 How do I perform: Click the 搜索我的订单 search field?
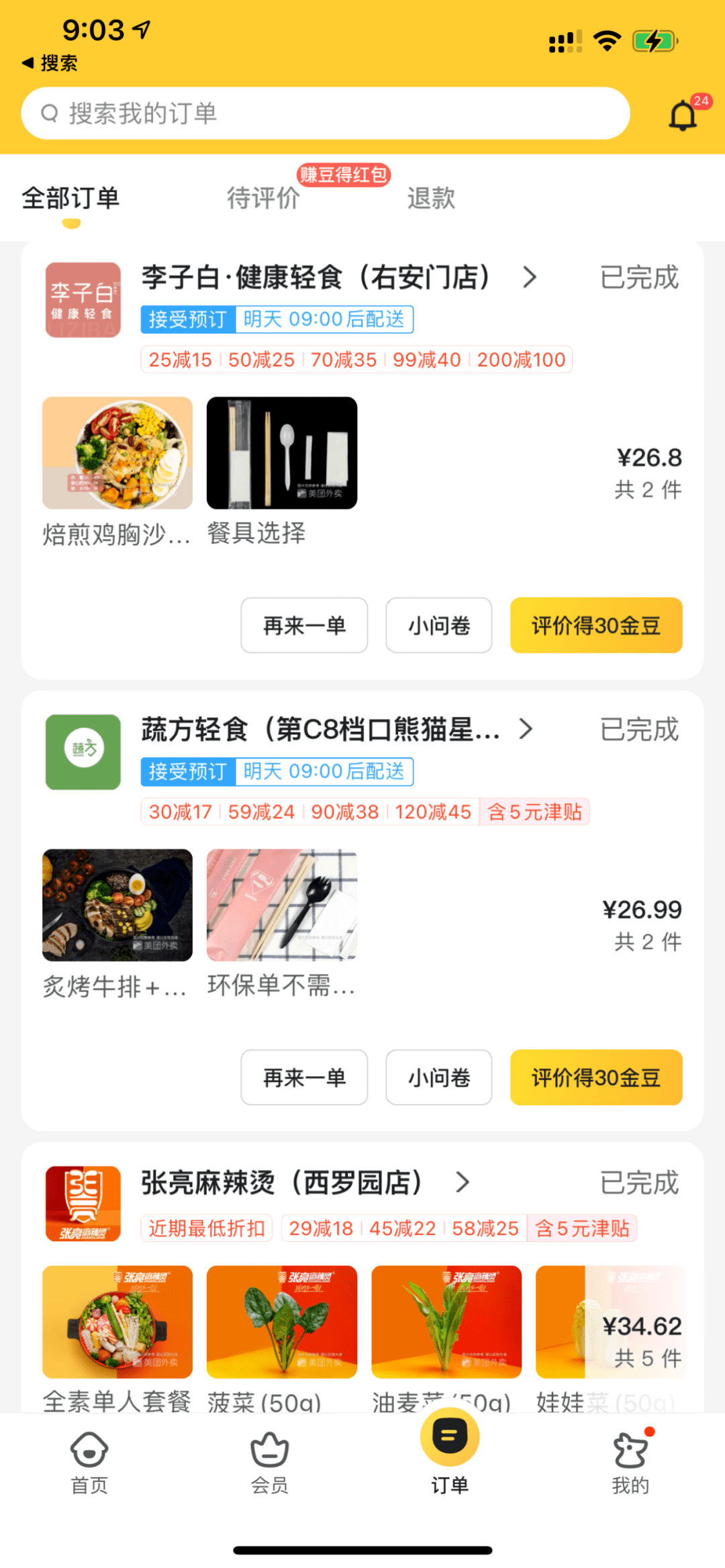(x=326, y=113)
